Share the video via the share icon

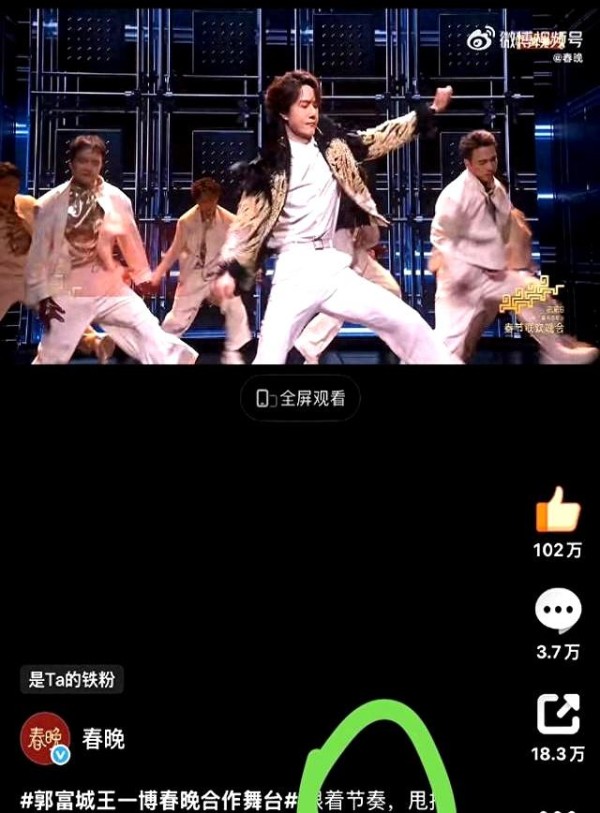coord(558,713)
